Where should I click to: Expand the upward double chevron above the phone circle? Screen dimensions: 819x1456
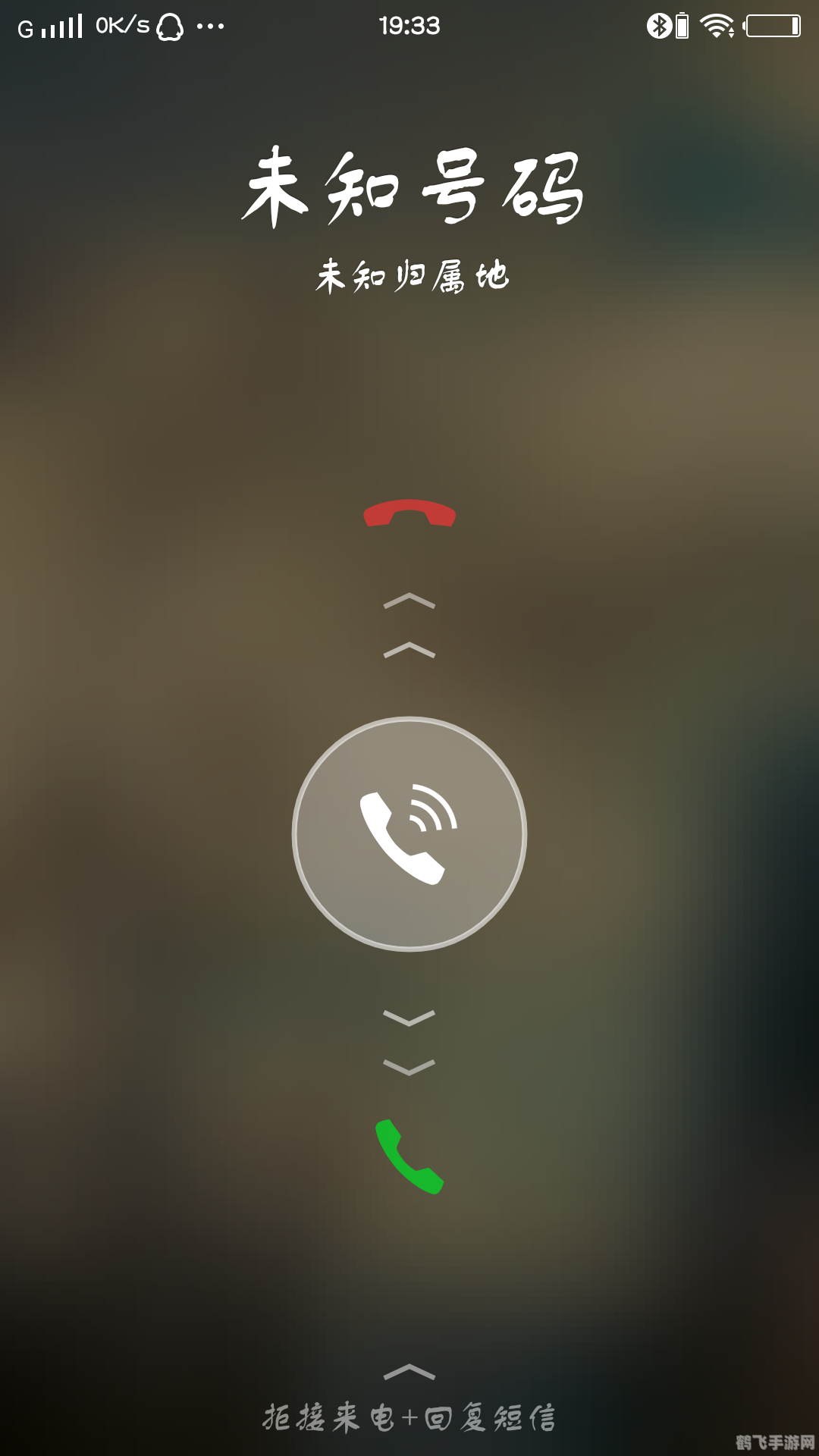(x=409, y=625)
